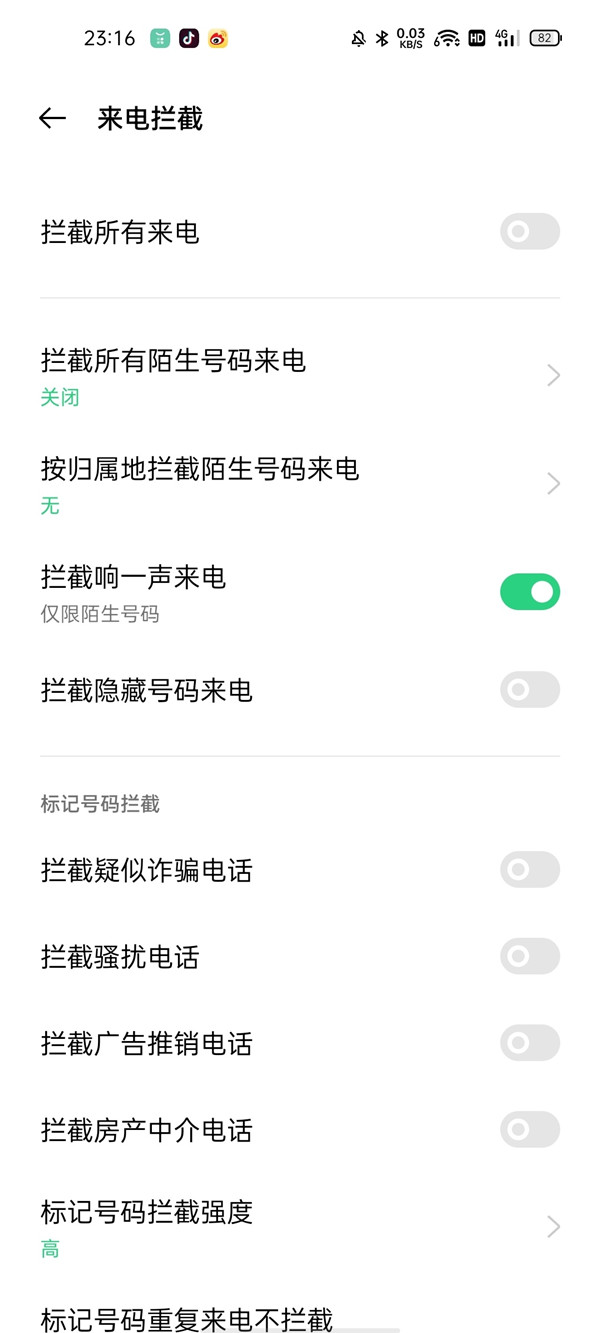Image resolution: width=600 pixels, height=1333 pixels.
Task: Open 标记号码拦截强度 setting
Action: (x=300, y=1227)
